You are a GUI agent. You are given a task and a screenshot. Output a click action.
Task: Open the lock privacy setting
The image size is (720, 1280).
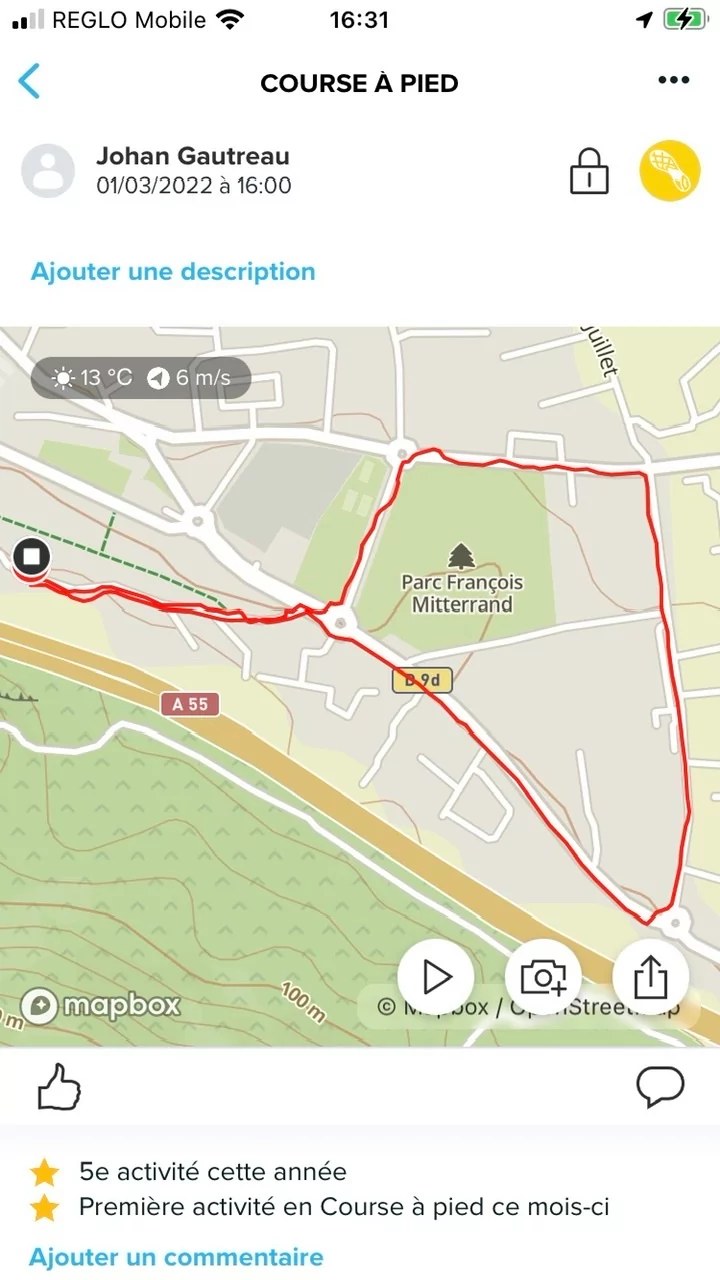[x=589, y=172]
